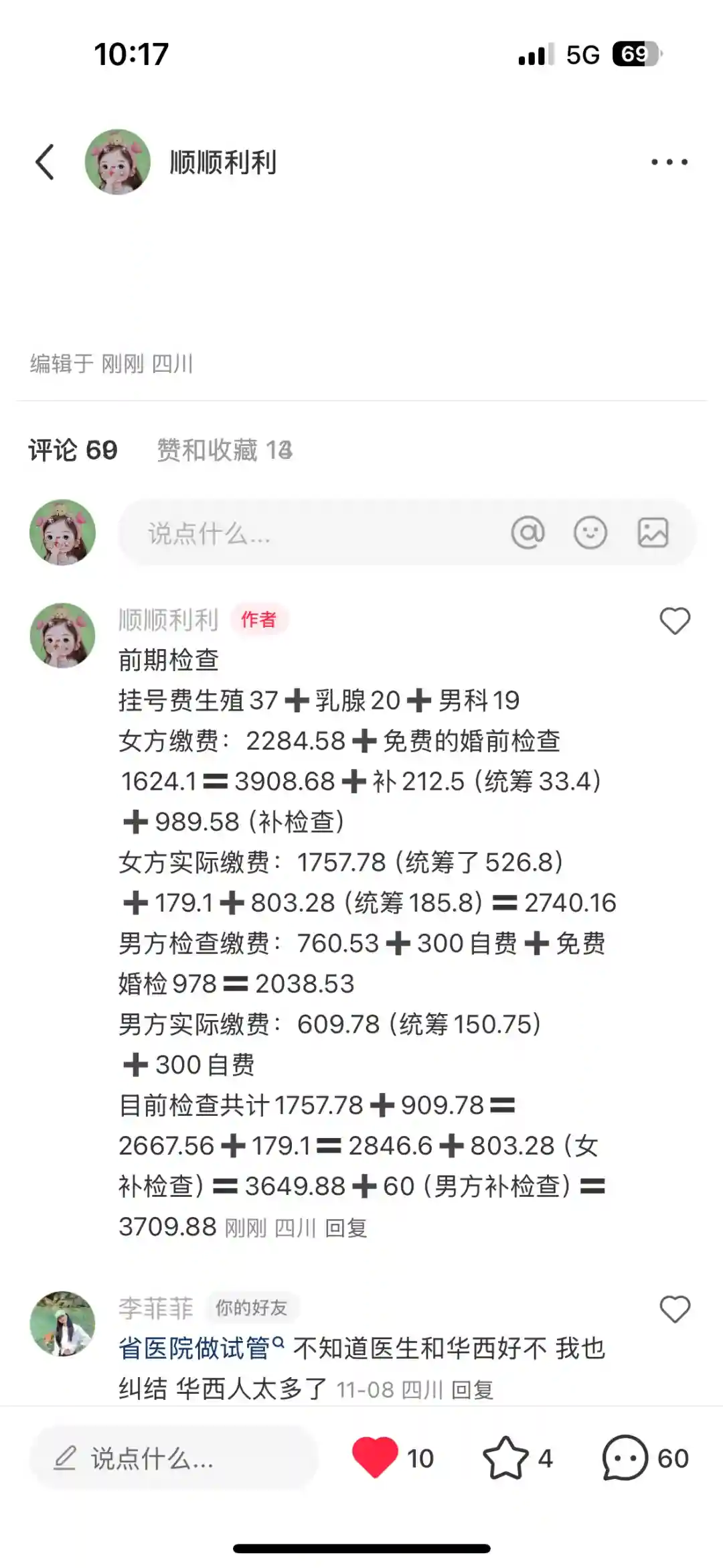The image size is (723, 1568).
Task: Switch to the 赞和收藏 tab
Action: click(x=224, y=450)
